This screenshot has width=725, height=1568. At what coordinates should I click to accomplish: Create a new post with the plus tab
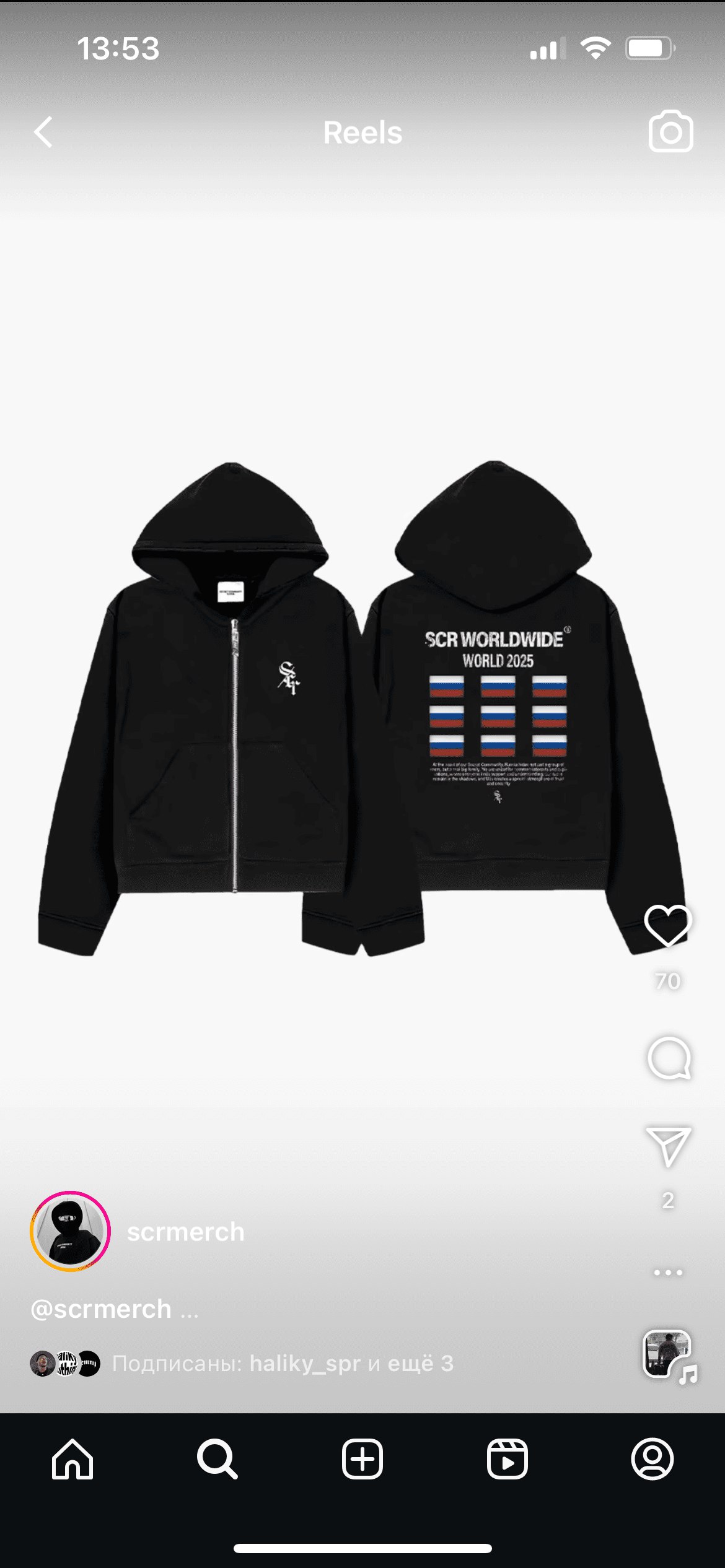tap(362, 1460)
